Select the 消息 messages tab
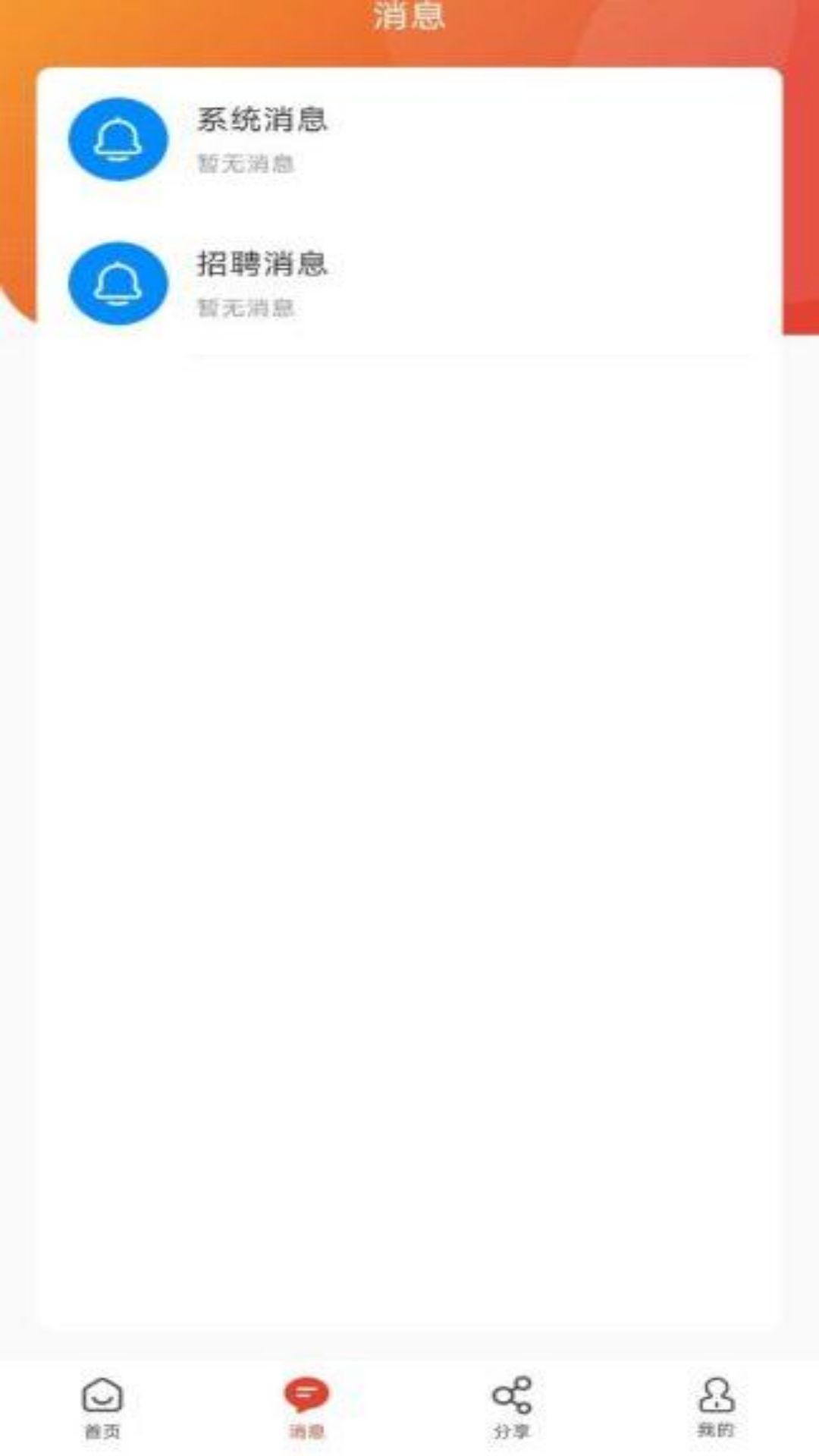Screen dimensions: 819x1456 306,1407
